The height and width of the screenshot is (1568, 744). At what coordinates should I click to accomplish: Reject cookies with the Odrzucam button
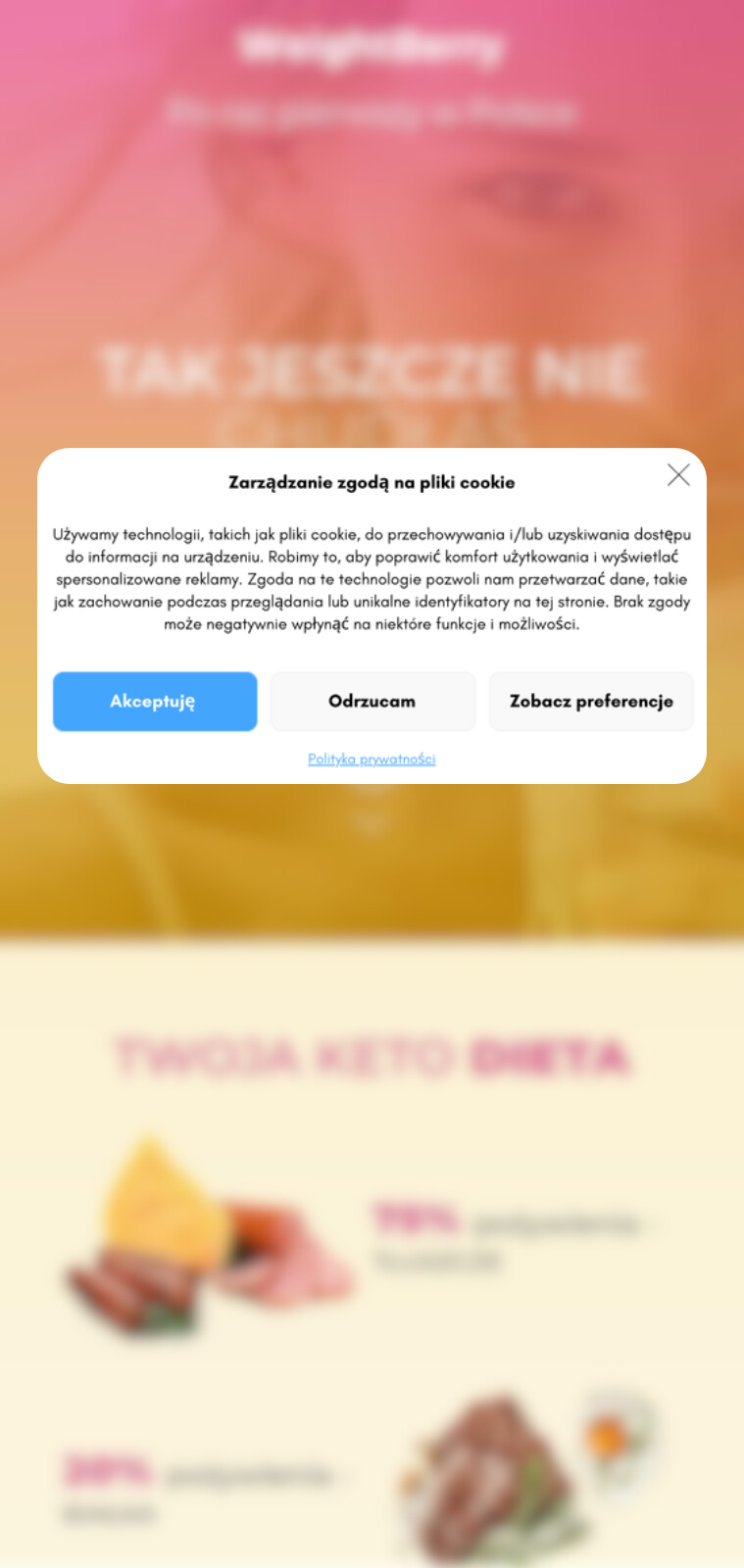[372, 702]
